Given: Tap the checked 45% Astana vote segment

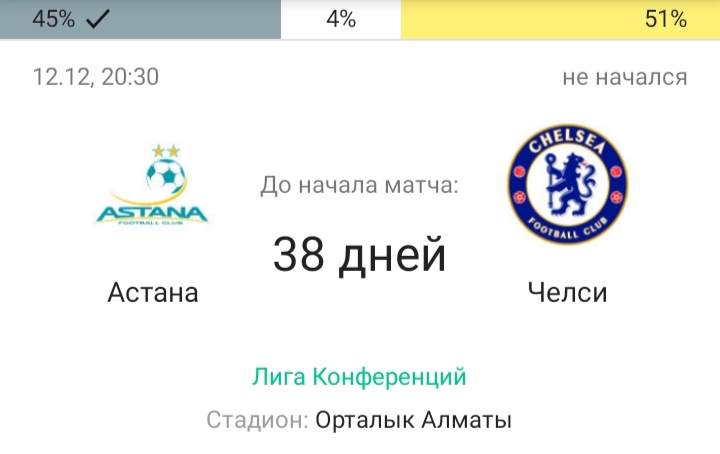Looking at the screenshot, I should pos(140,19).
